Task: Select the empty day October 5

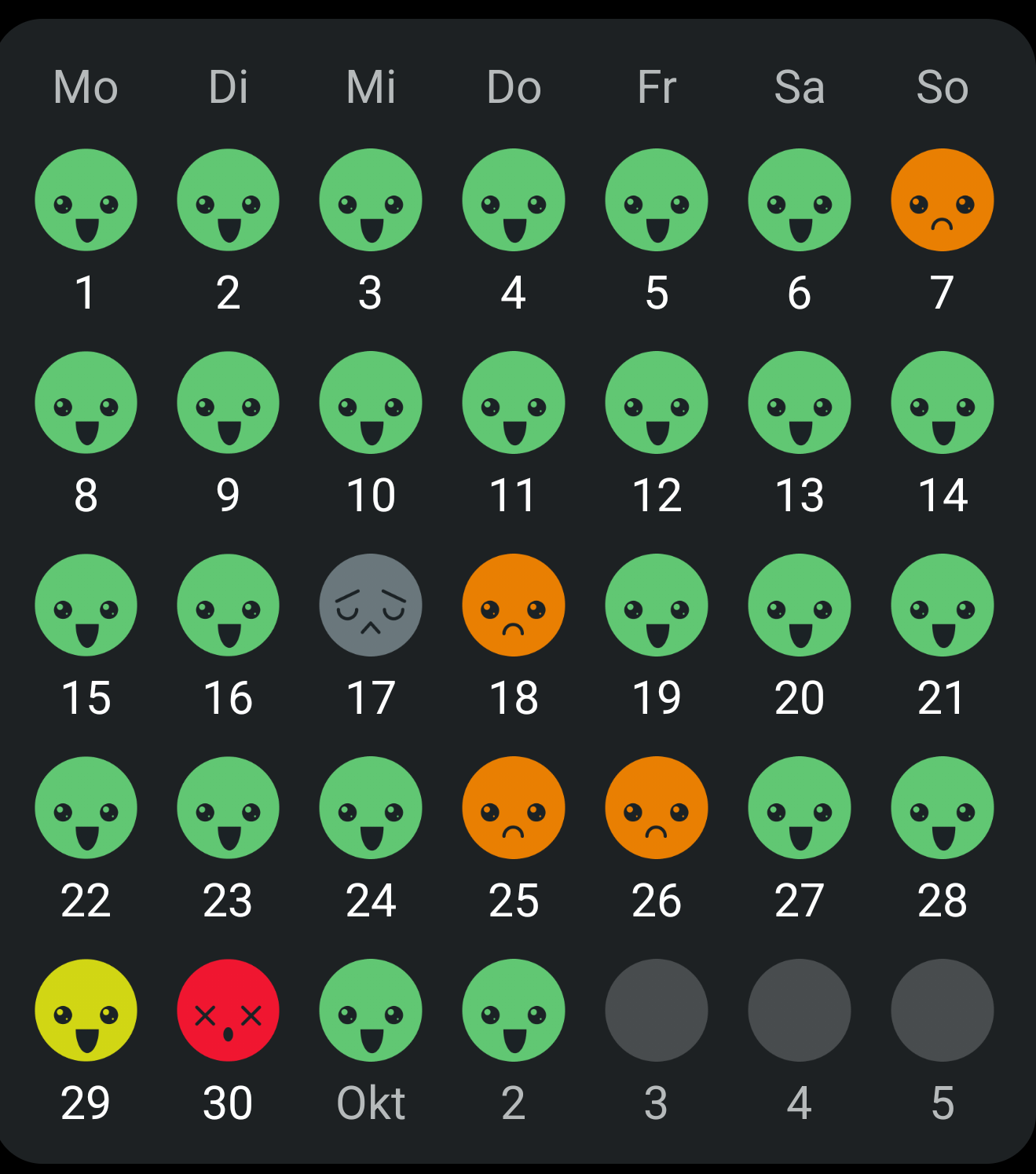Action: coord(942,1010)
